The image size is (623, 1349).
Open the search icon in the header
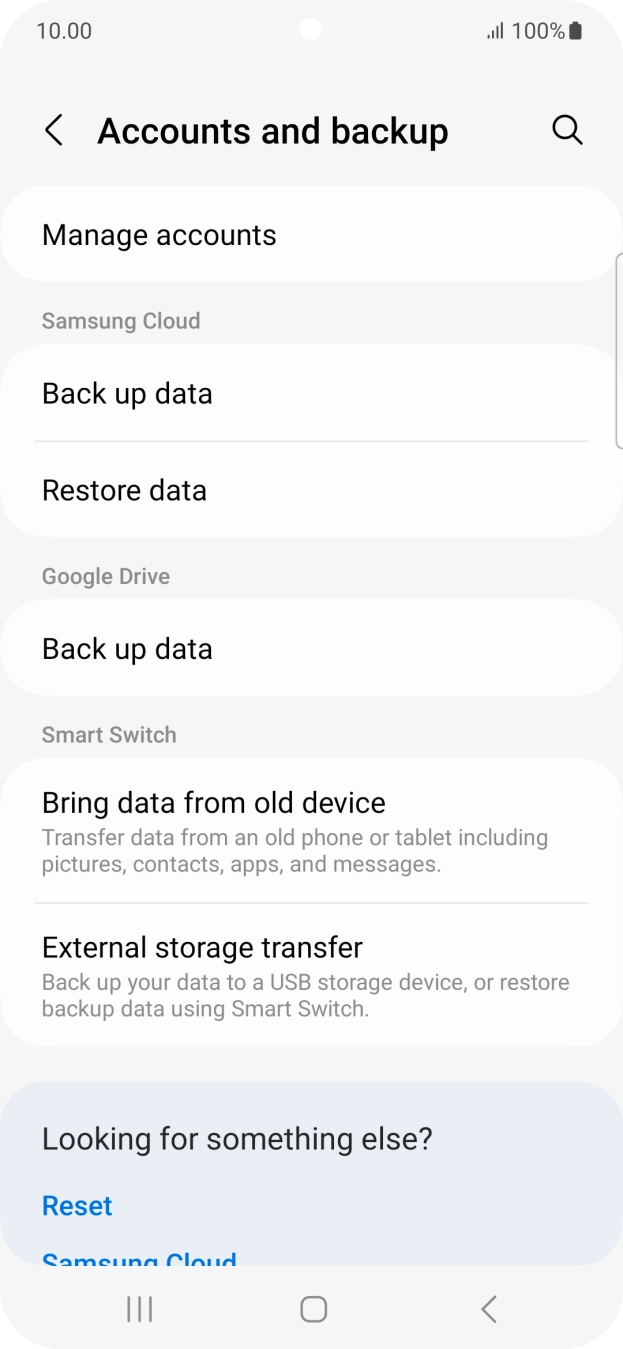click(567, 130)
